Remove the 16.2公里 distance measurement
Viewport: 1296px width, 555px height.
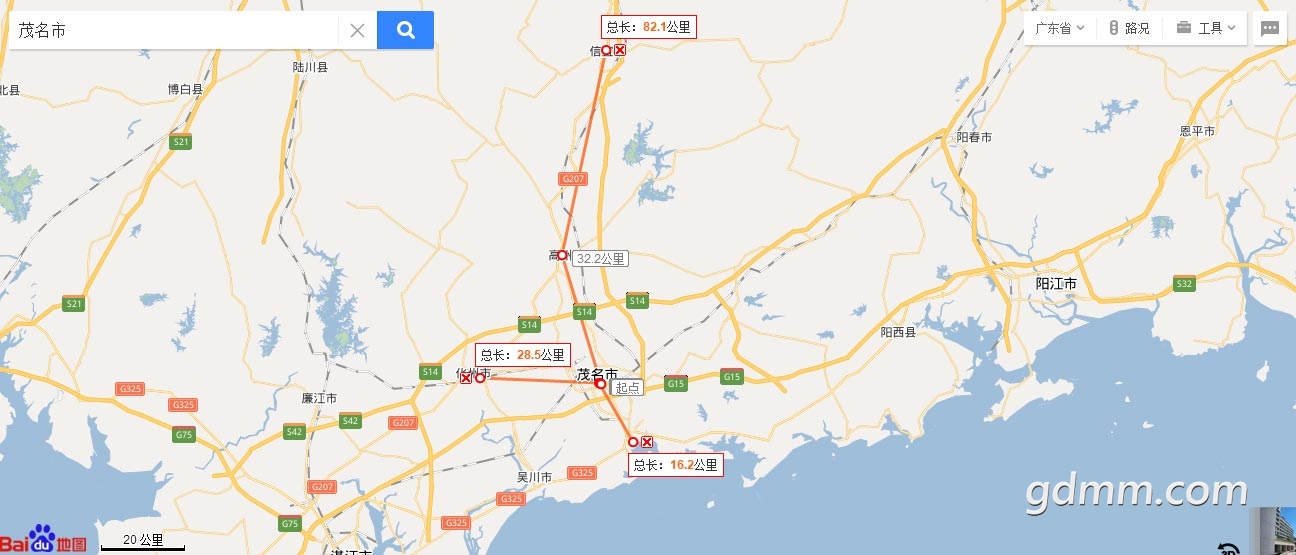click(x=647, y=442)
